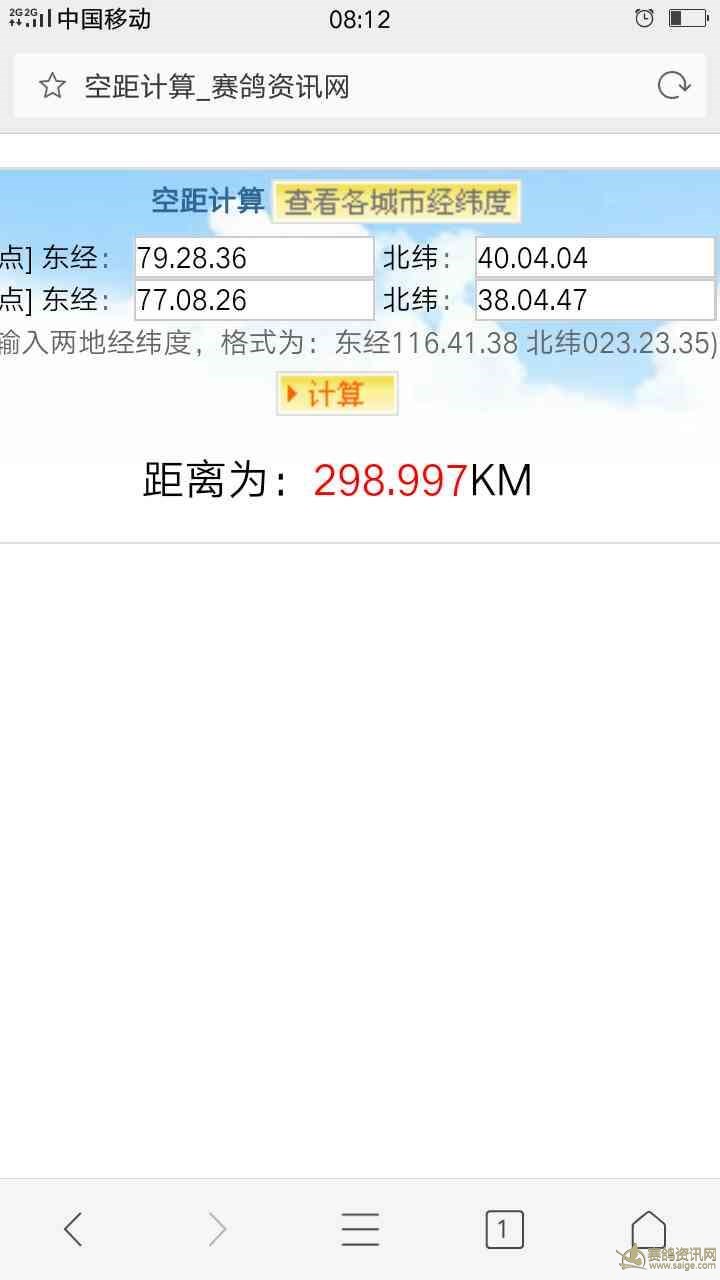The image size is (720, 1280).
Task: Open 查看各城市经纬度 link
Action: click(397, 202)
